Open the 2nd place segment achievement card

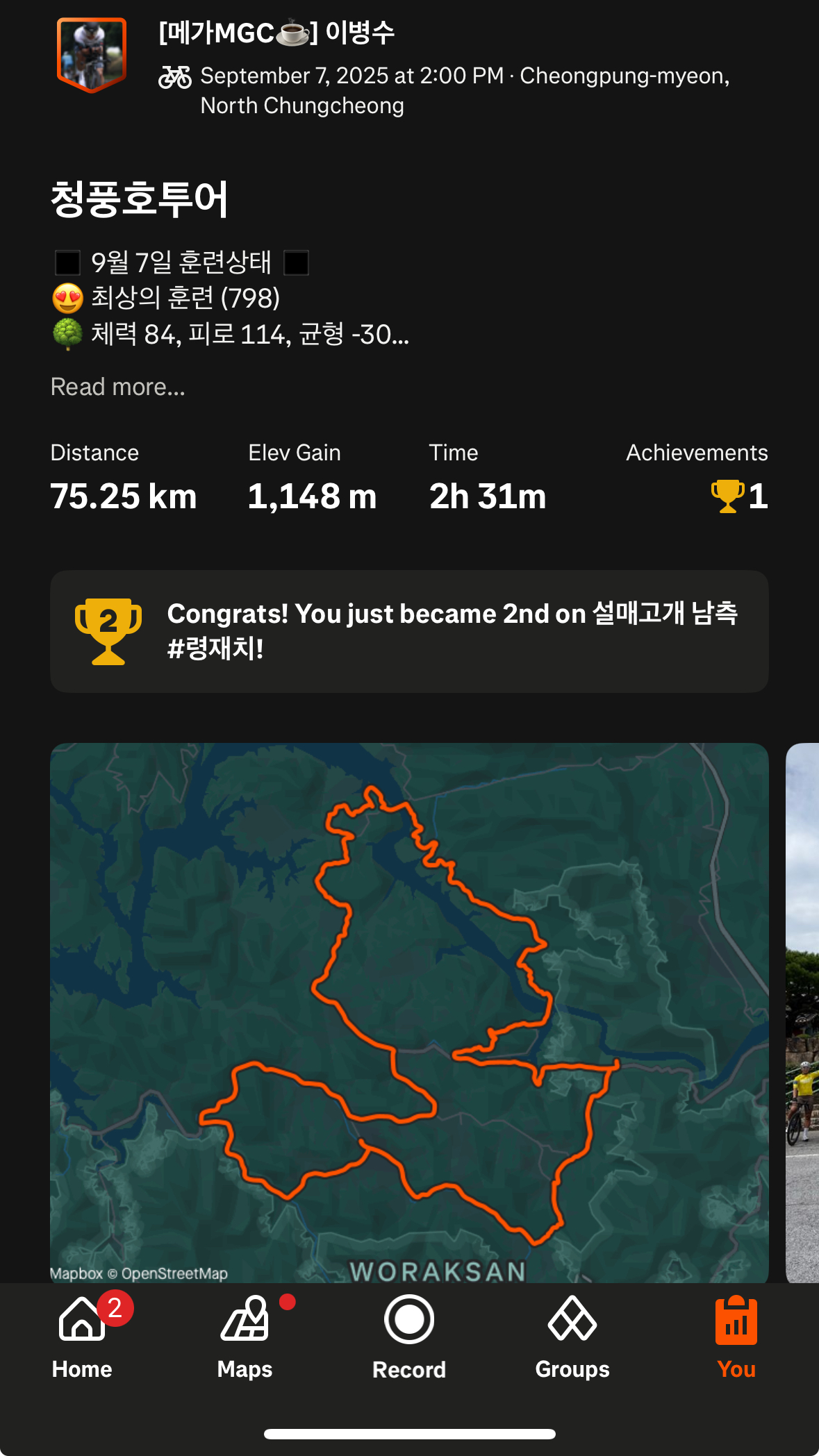409,631
